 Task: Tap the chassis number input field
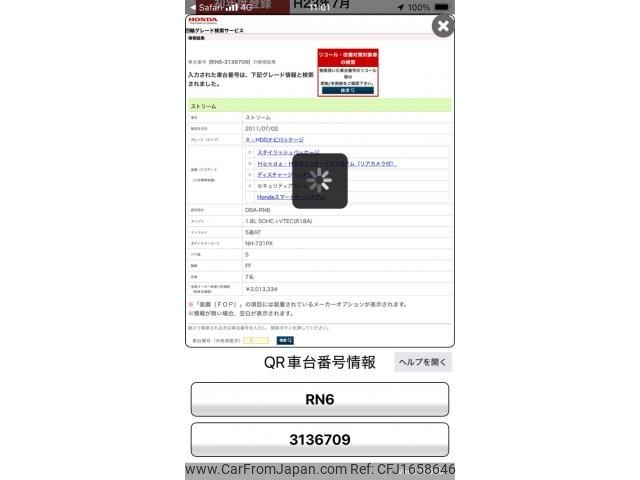(255, 340)
